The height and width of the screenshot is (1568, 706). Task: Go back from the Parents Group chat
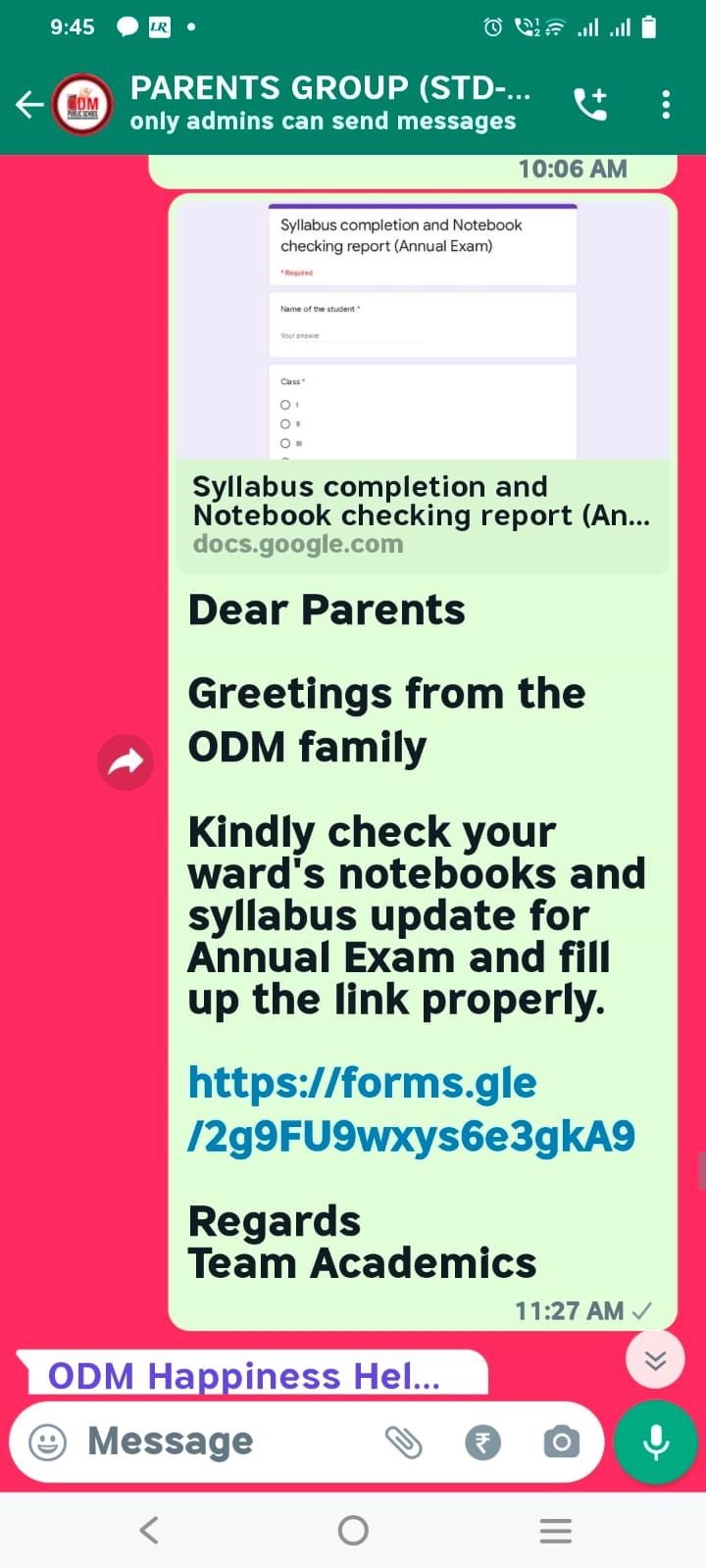click(x=29, y=104)
